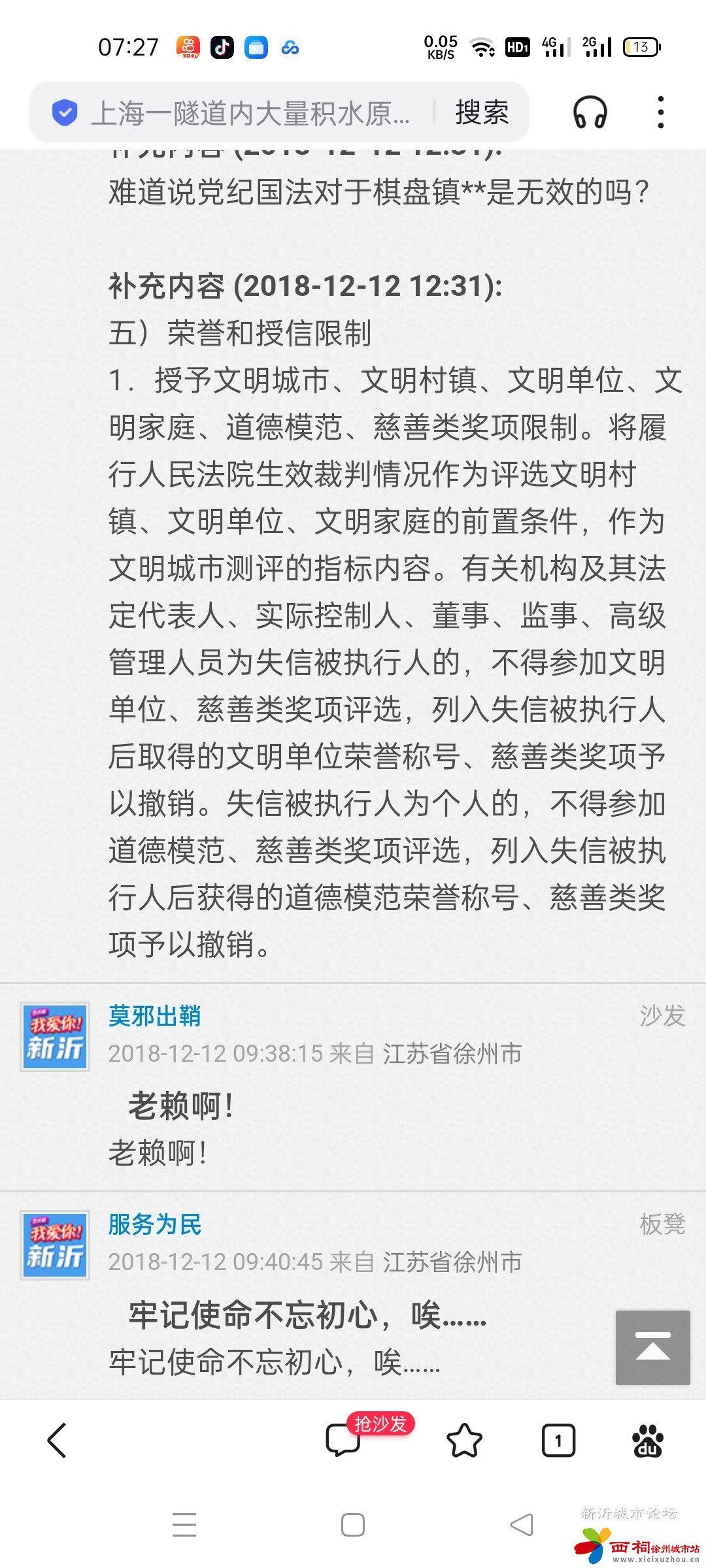Tap the avatar next to 莫邪出鞘
Image resolution: width=706 pixels, height=1568 pixels.
[x=55, y=1036]
